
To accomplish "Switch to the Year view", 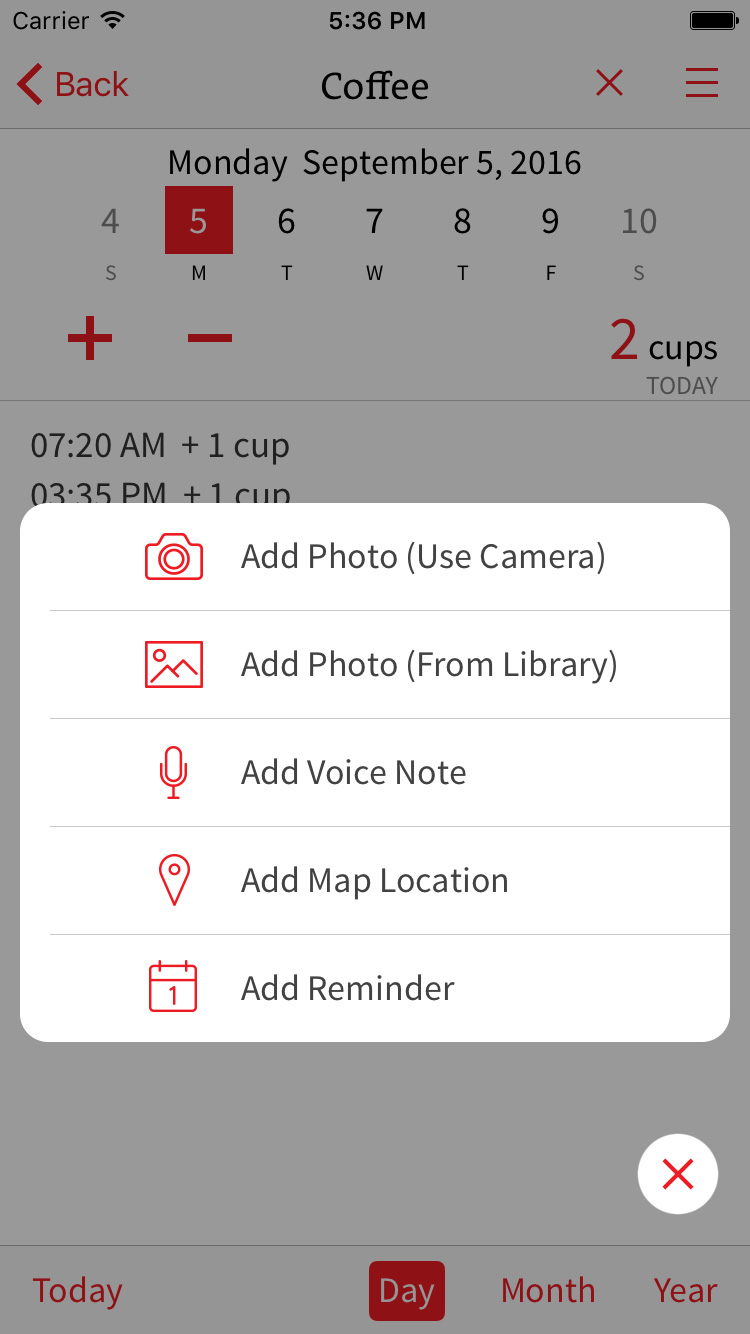I will click(685, 1291).
